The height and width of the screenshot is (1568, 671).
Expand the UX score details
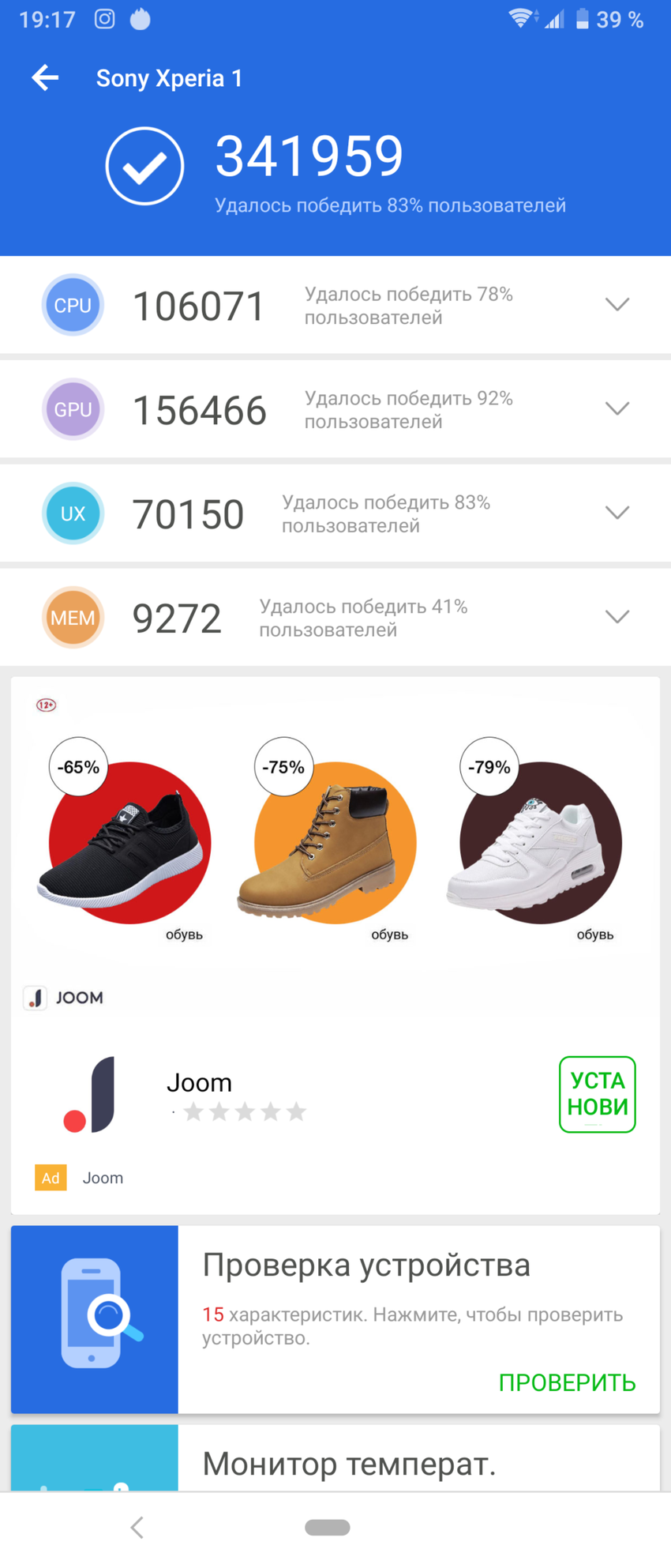pyautogui.click(x=617, y=513)
